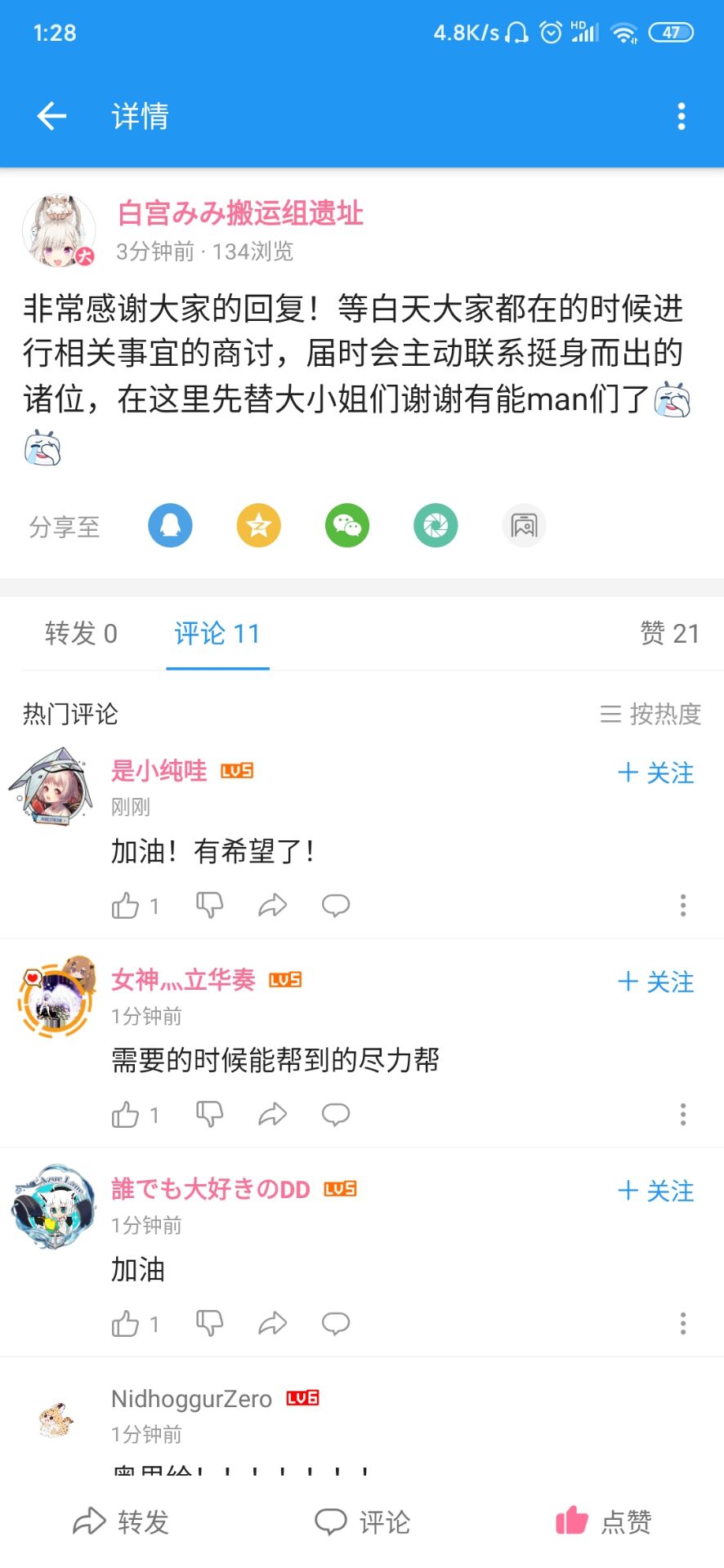The image size is (724, 1568).
Task: Dislike the comment by 女神灬立华奏
Action: [210, 1114]
